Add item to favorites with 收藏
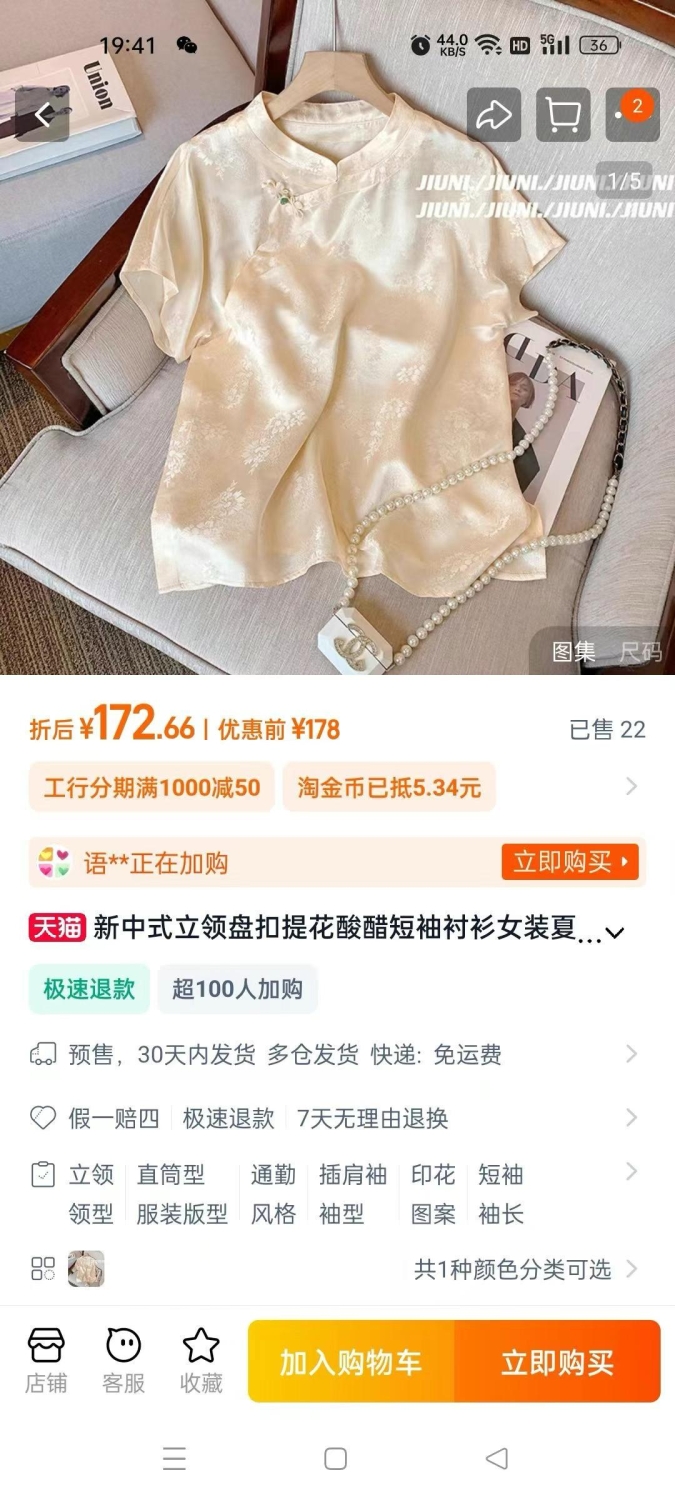This screenshot has height=1500, width=675. [x=201, y=1361]
